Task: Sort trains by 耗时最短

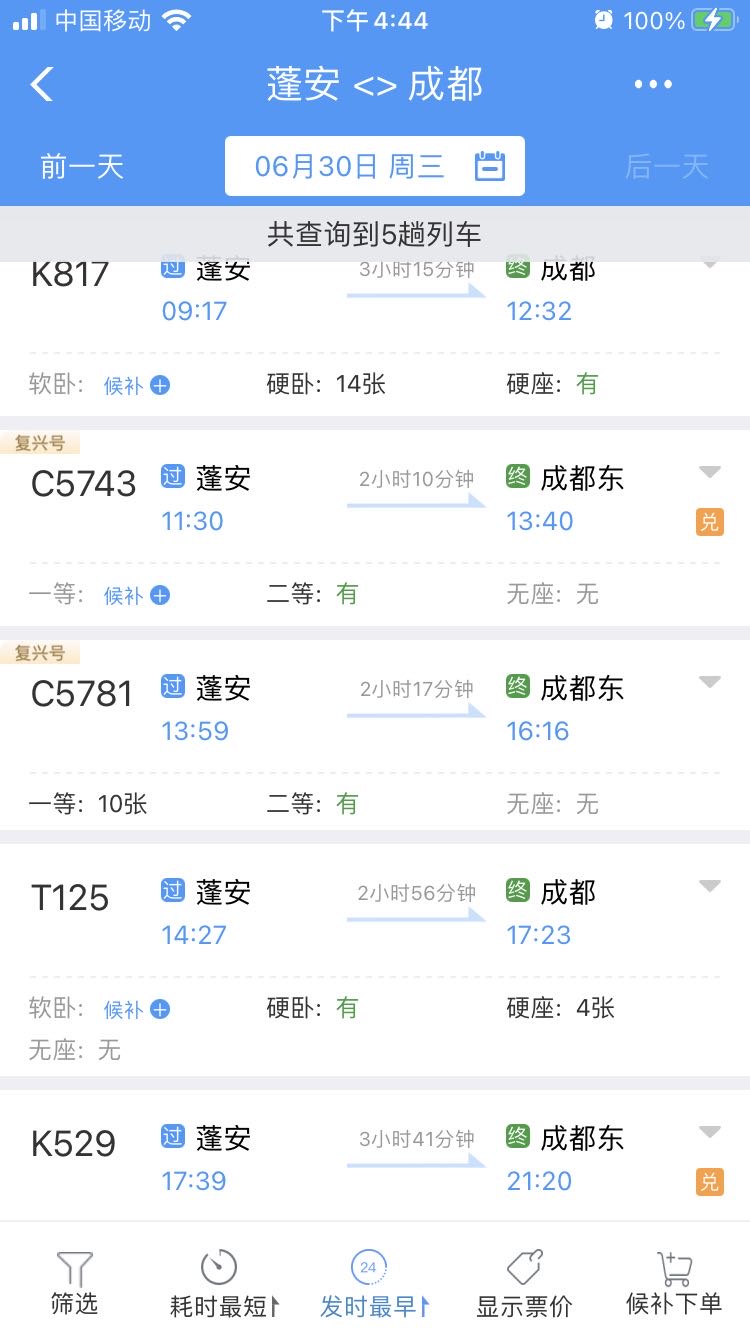Action: pos(223,1283)
